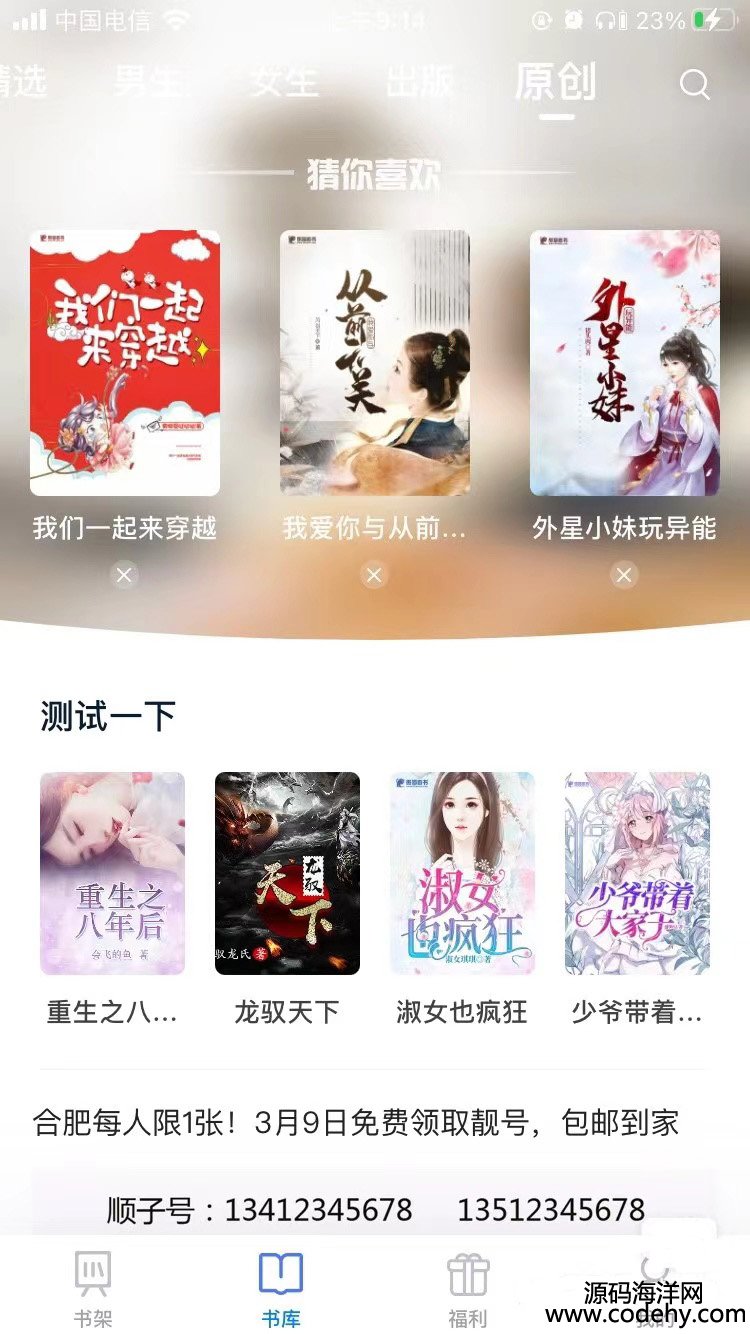Open the book 少爷带着大家子
Image resolution: width=750 pixels, height=1334 pixels.
coord(637,873)
